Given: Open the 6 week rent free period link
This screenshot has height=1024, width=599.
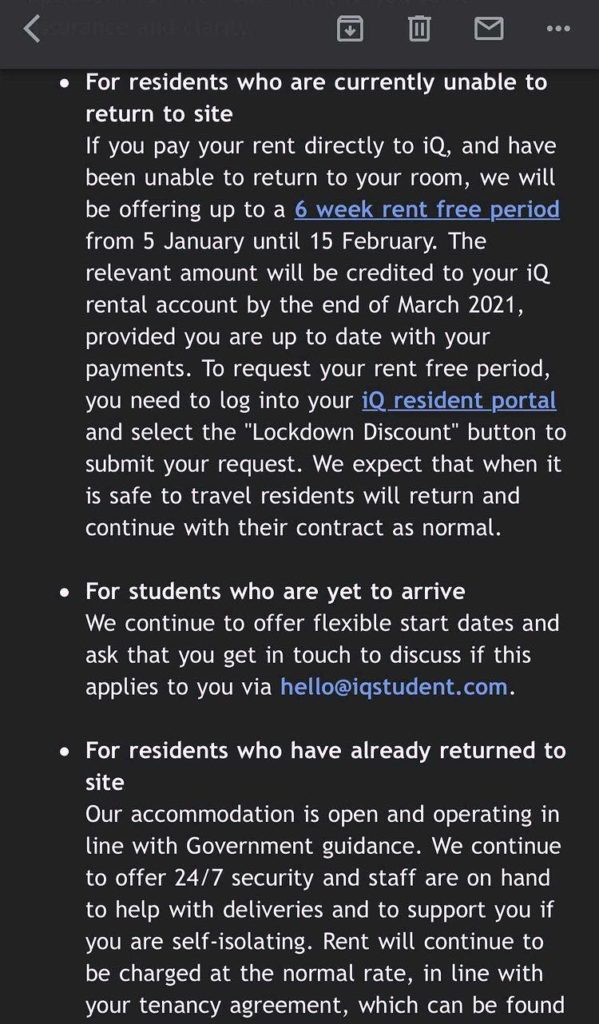Looking at the screenshot, I should 427,210.
